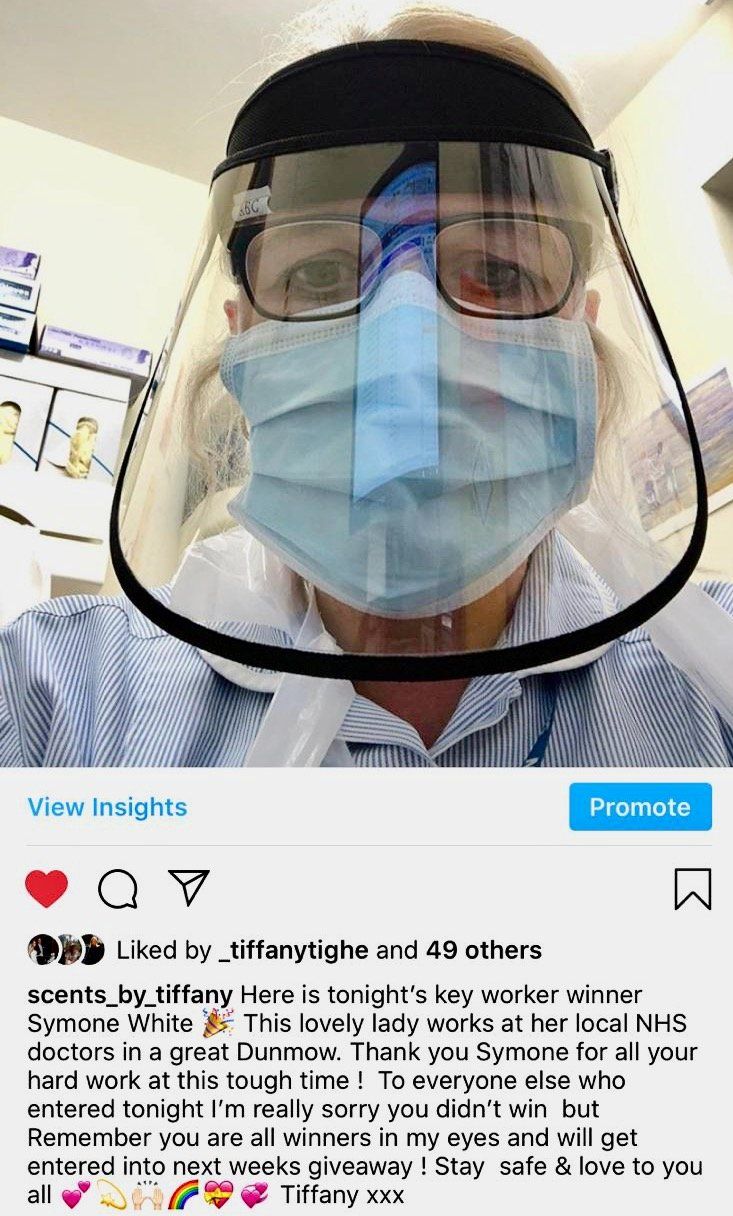Open View Insights for this post

(107, 807)
